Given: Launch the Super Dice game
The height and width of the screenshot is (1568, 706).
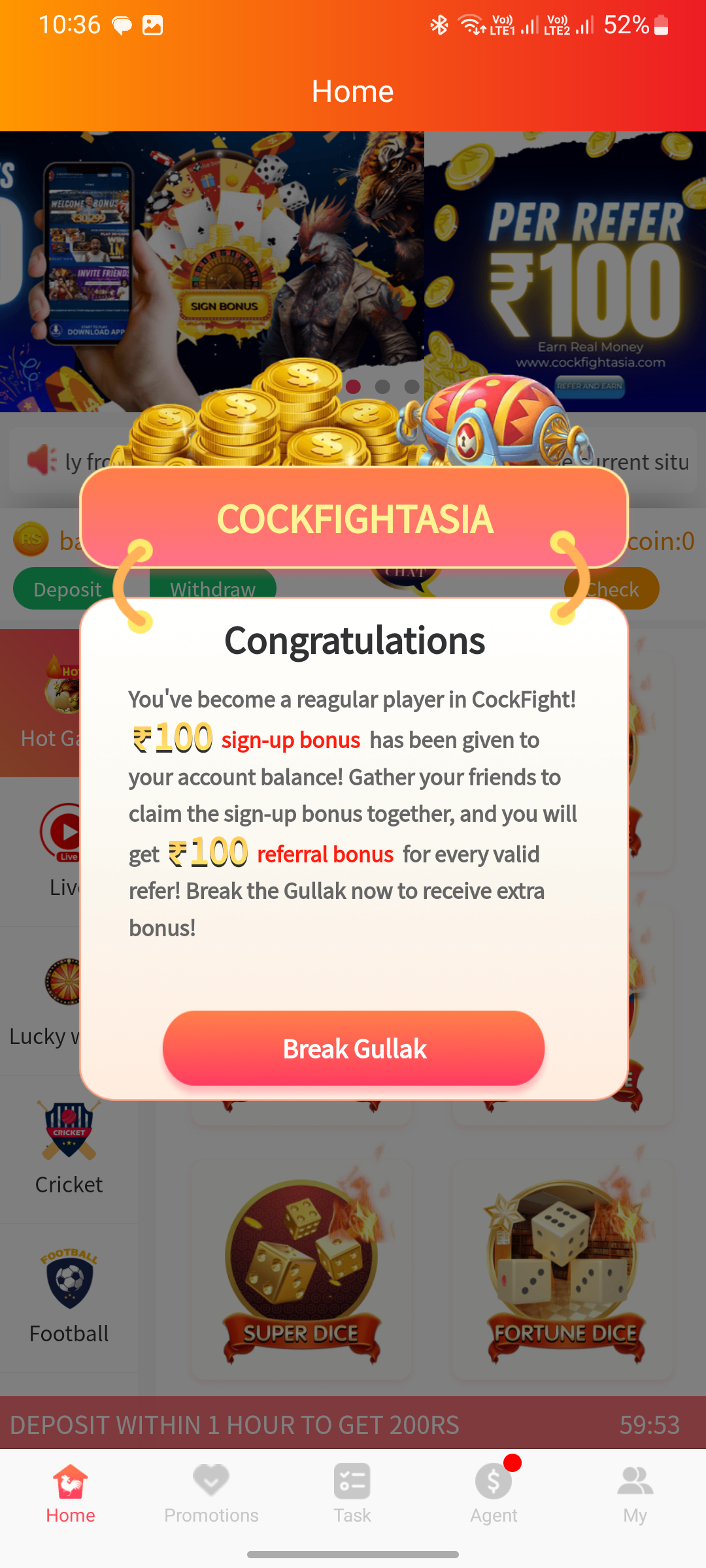Looking at the screenshot, I should click(x=301, y=1269).
